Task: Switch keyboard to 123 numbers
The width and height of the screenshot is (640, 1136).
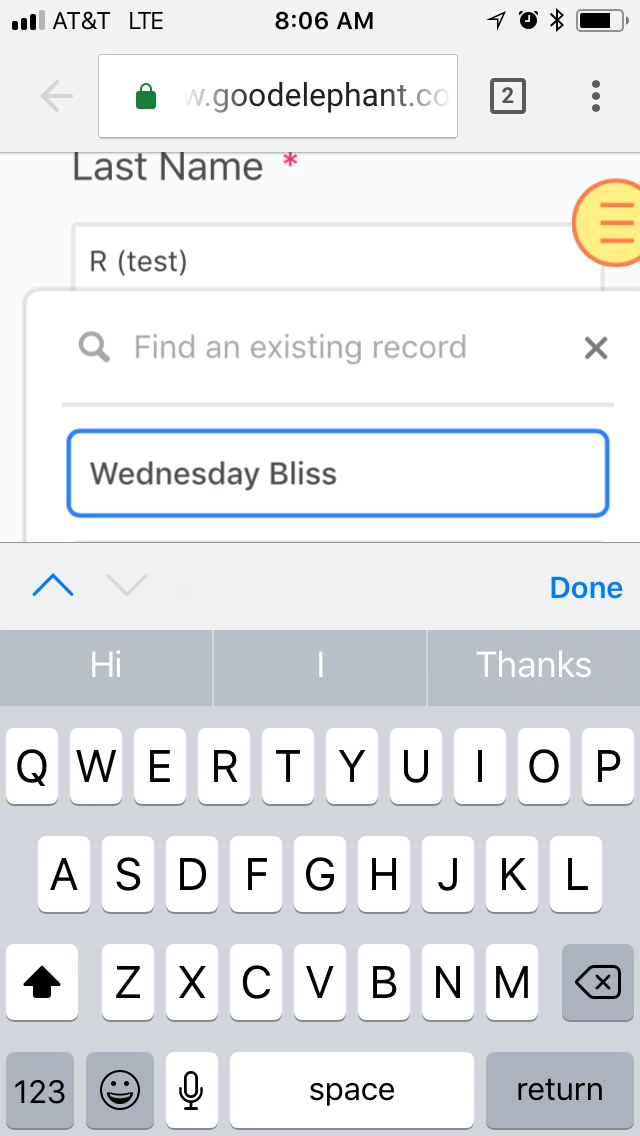Action: click(40, 1090)
